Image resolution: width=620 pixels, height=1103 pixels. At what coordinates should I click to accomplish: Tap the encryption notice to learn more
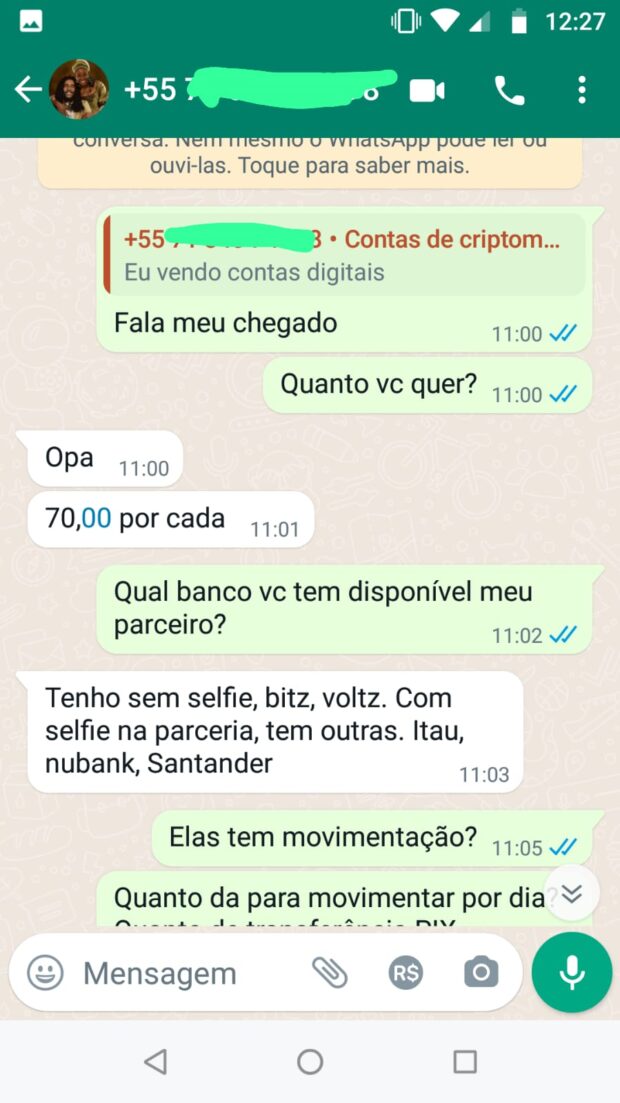309,161
